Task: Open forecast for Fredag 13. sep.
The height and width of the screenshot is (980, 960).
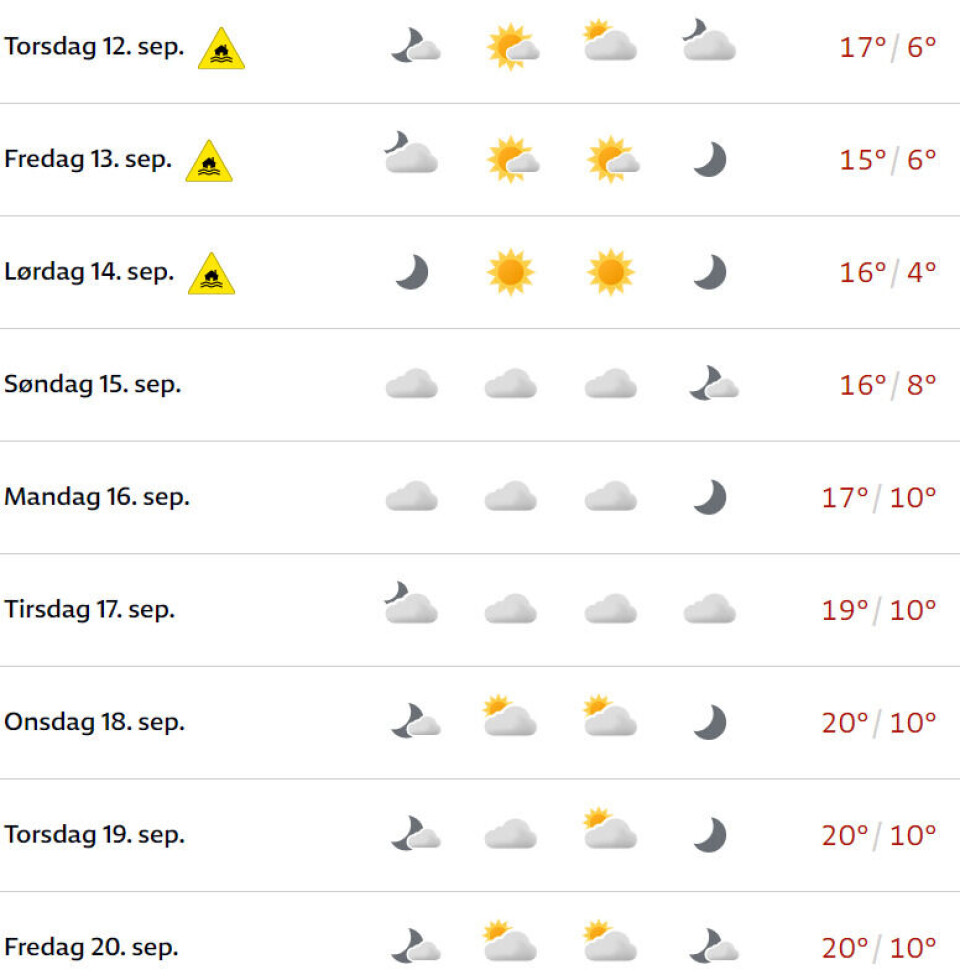Action: pos(88,159)
